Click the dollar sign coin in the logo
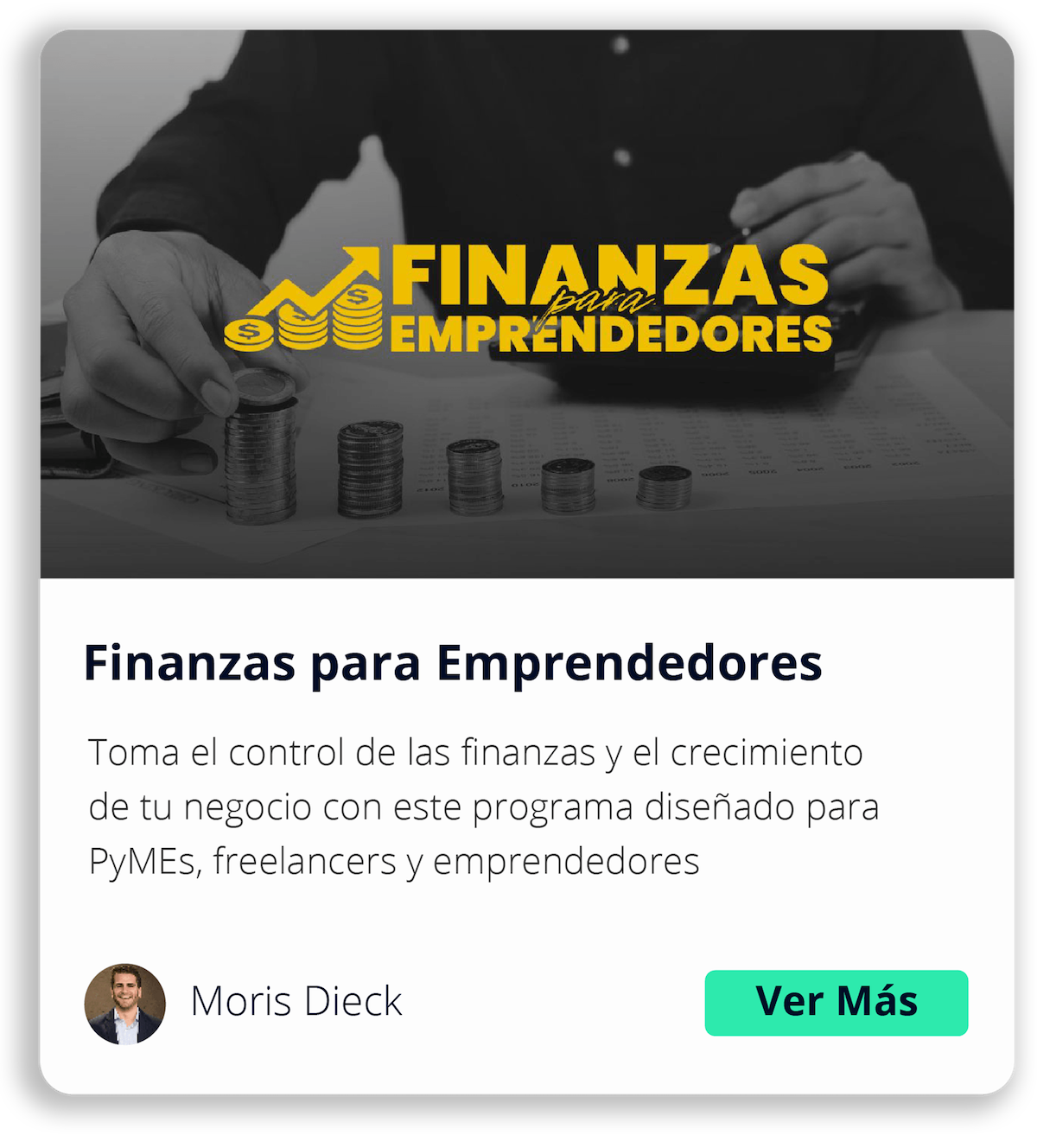This screenshot has height=1148, width=1037. click(247, 333)
